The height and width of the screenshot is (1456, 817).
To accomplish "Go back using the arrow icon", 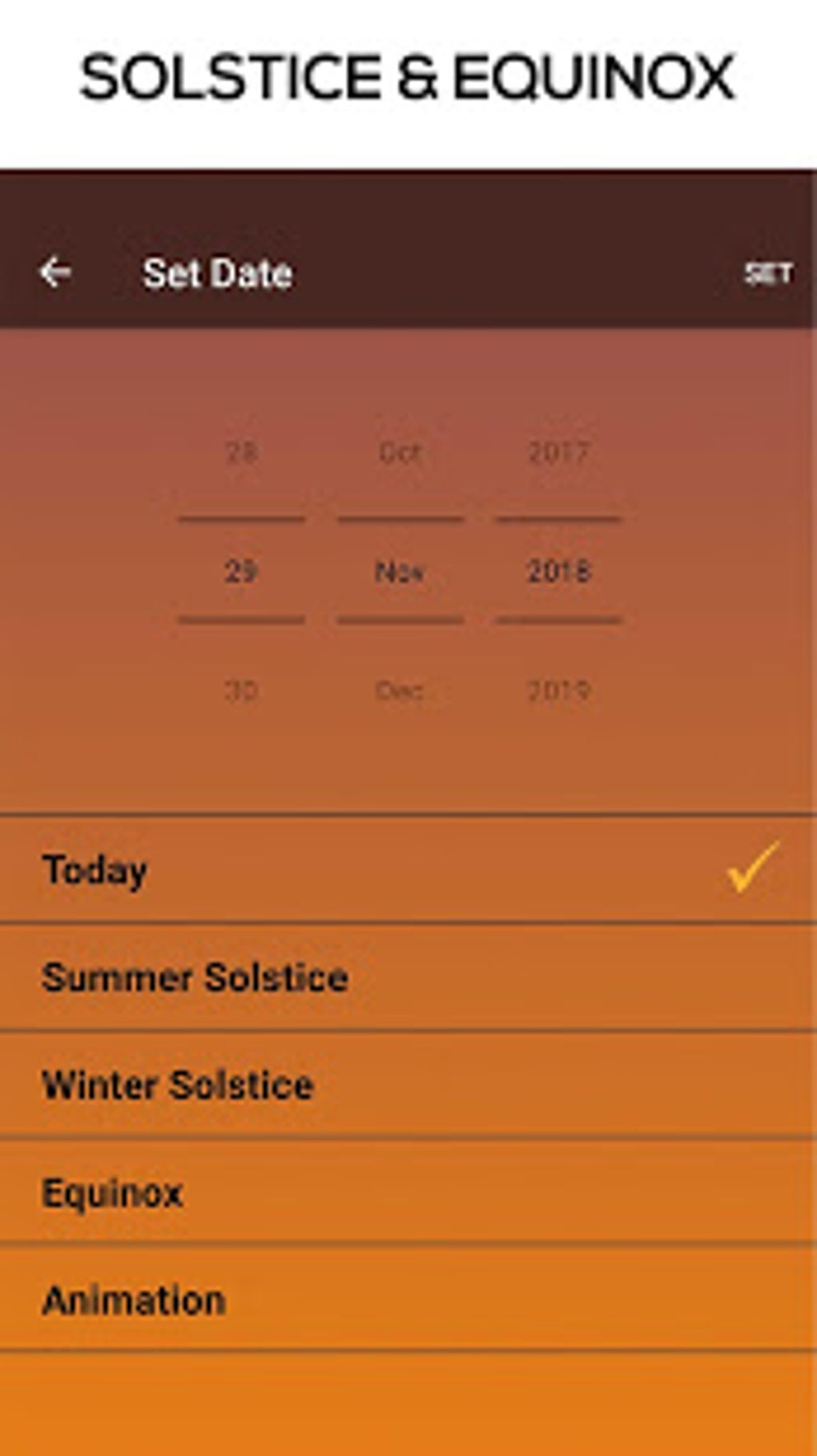I will point(54,273).
